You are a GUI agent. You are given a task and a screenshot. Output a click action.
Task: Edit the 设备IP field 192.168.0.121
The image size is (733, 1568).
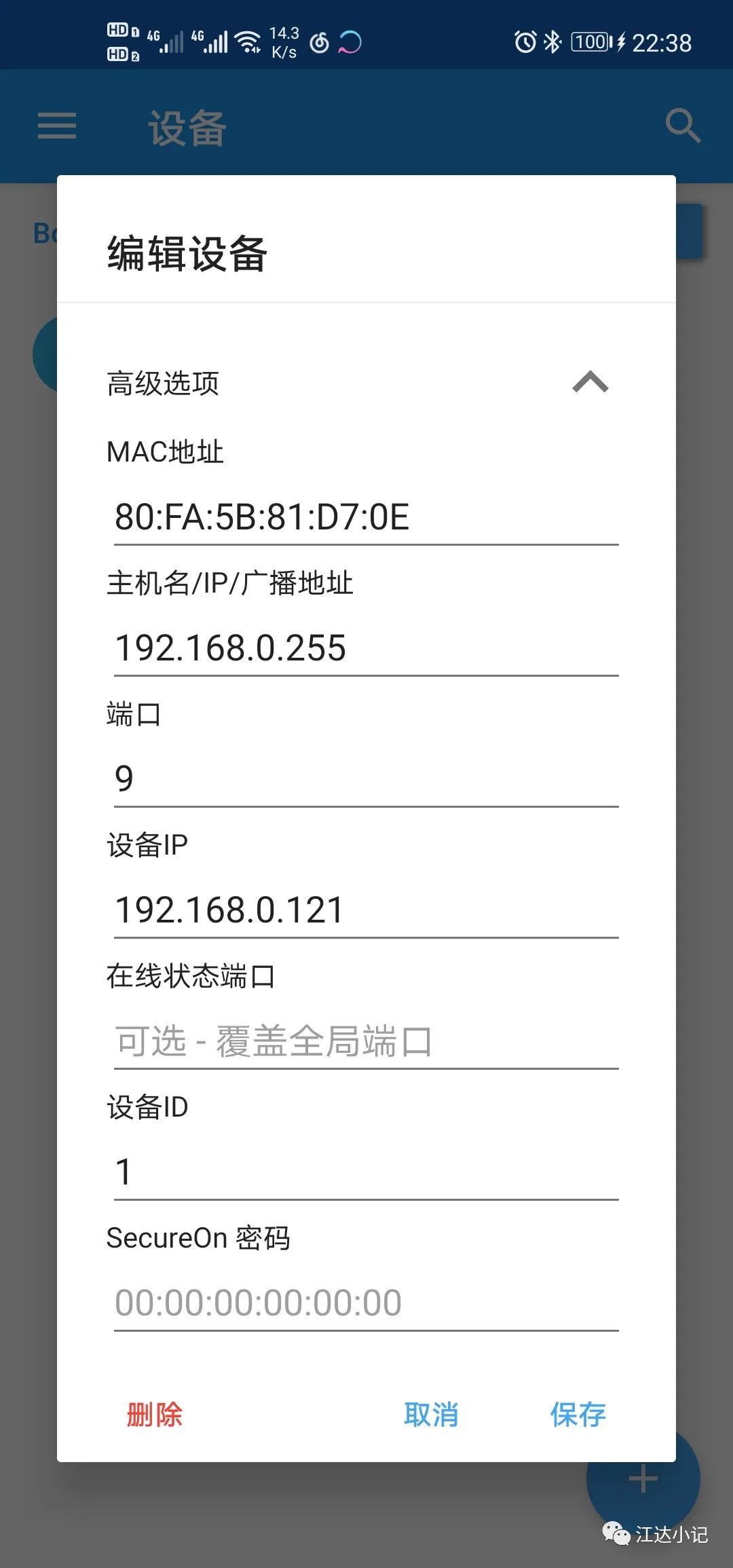click(x=366, y=910)
